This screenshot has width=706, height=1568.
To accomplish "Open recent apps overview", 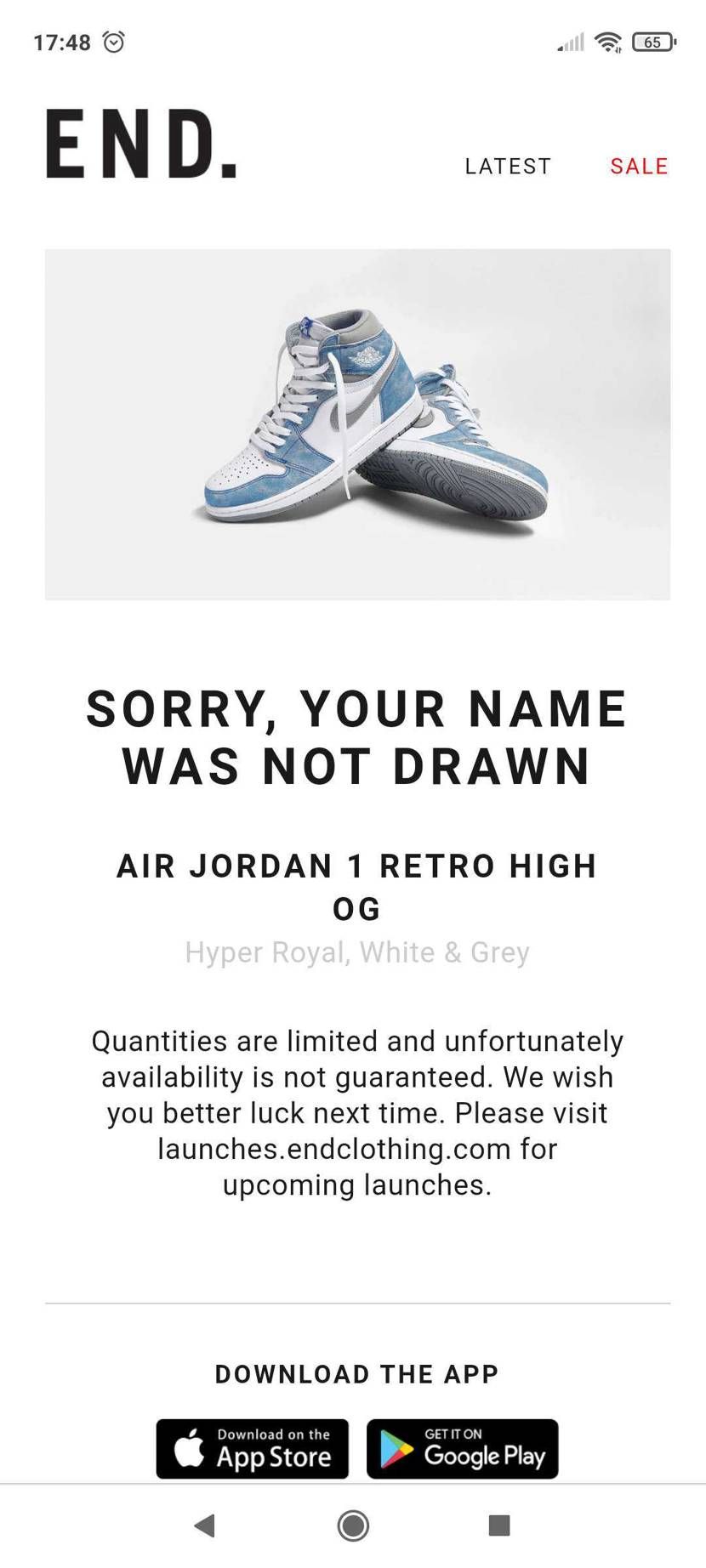I will tap(499, 1525).
